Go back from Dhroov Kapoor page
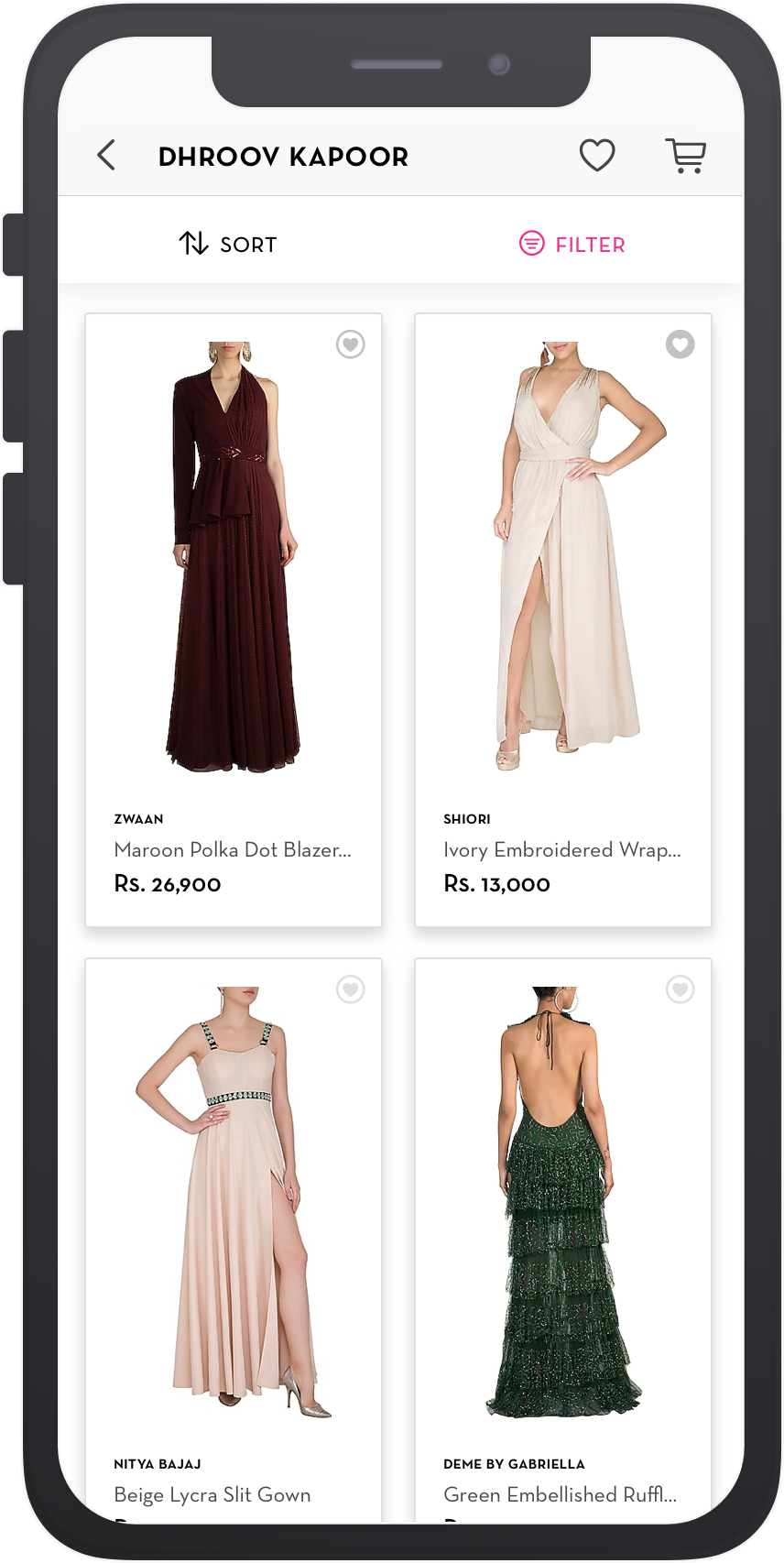Screen dimensions: 784x1563 pyautogui.click(x=107, y=156)
